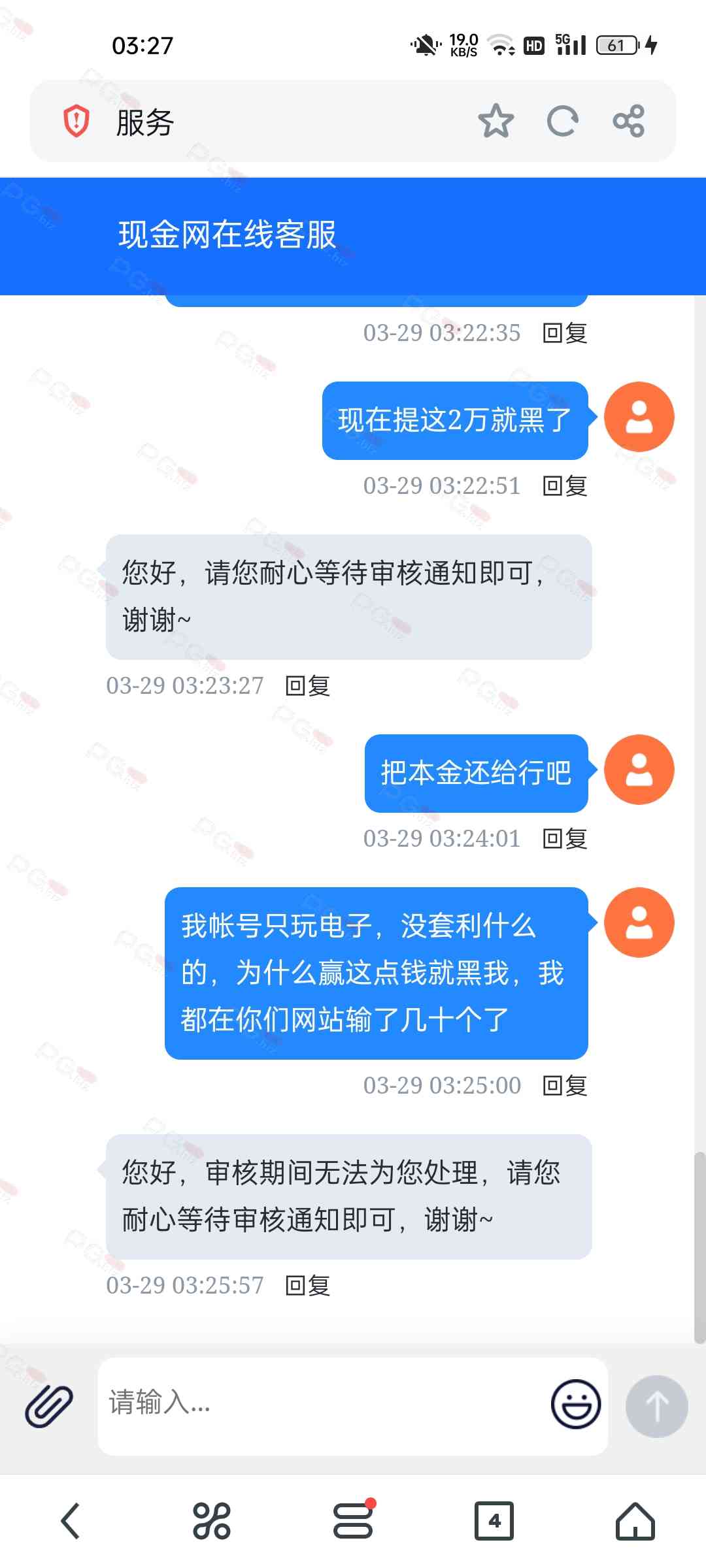Reply to the message sent at 03:24:01

pyautogui.click(x=565, y=839)
